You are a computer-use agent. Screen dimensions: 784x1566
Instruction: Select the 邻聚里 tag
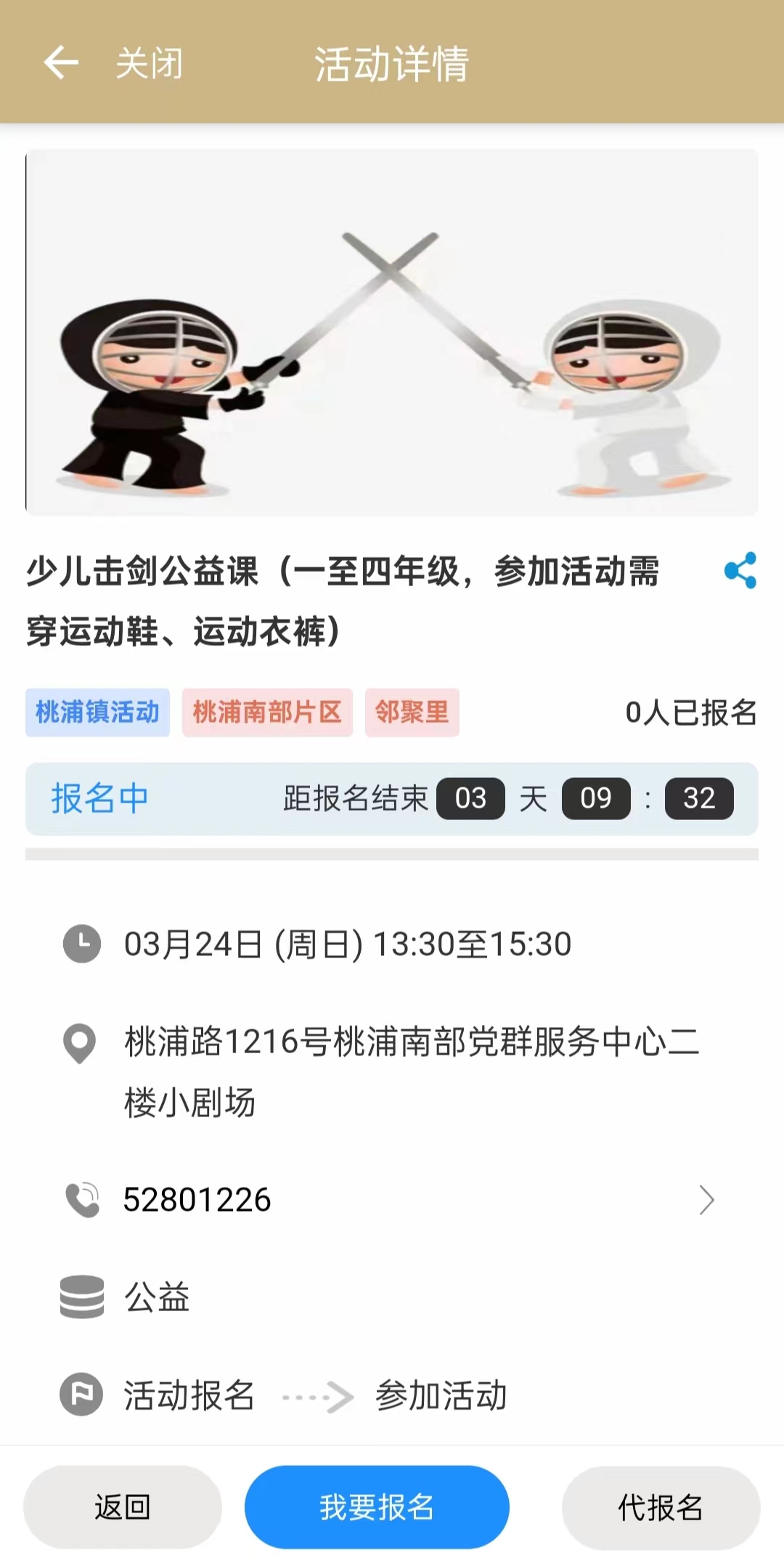412,713
